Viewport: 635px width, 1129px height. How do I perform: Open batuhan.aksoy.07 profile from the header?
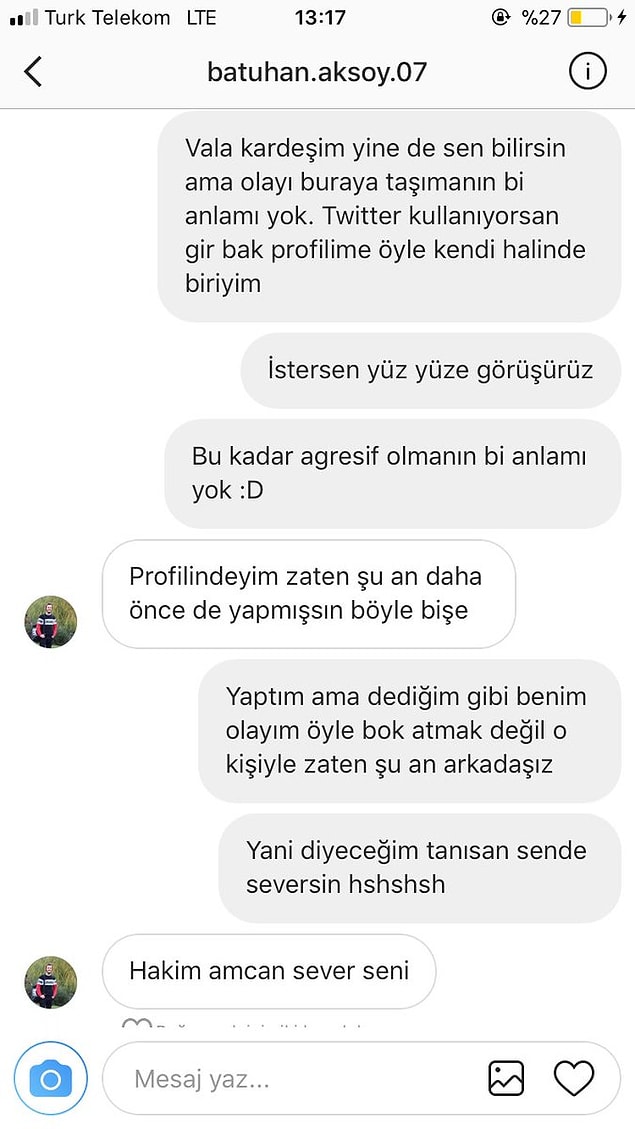pos(317,72)
